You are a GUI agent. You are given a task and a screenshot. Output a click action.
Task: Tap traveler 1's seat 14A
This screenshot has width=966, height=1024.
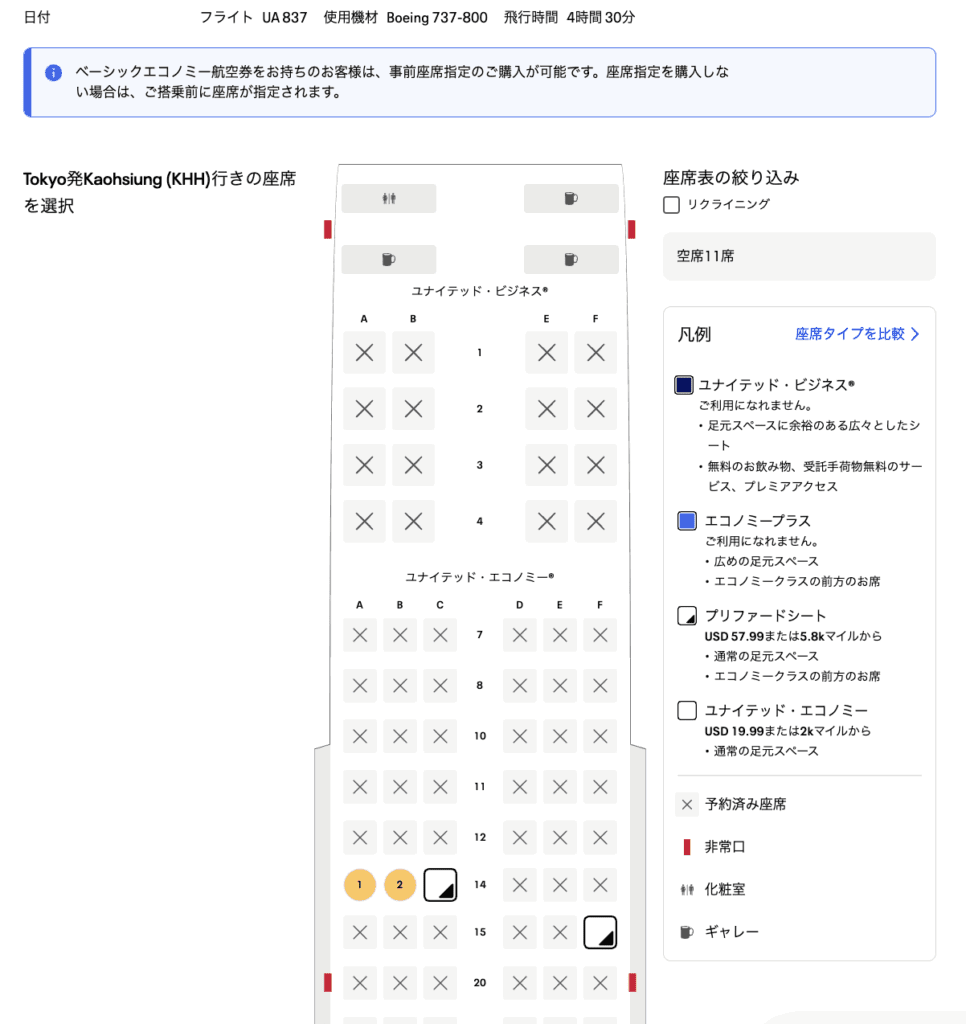[360, 884]
